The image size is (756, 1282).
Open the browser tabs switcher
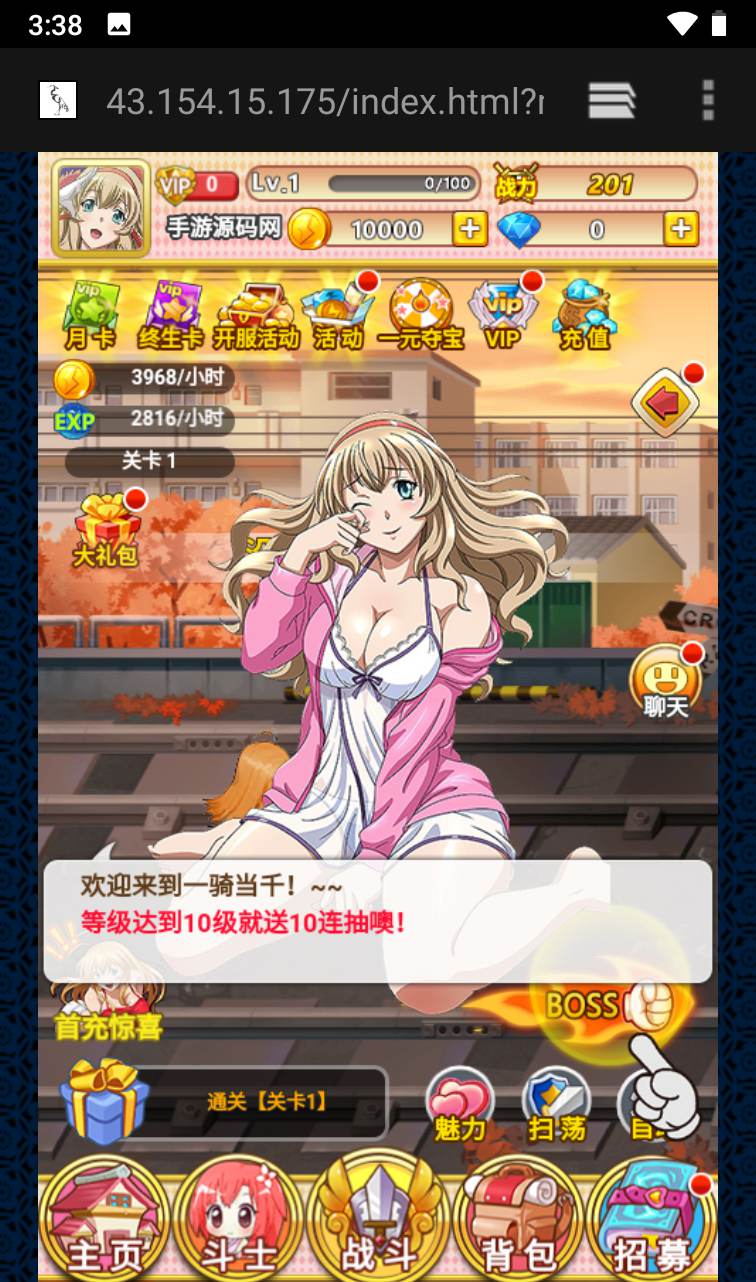pos(612,101)
